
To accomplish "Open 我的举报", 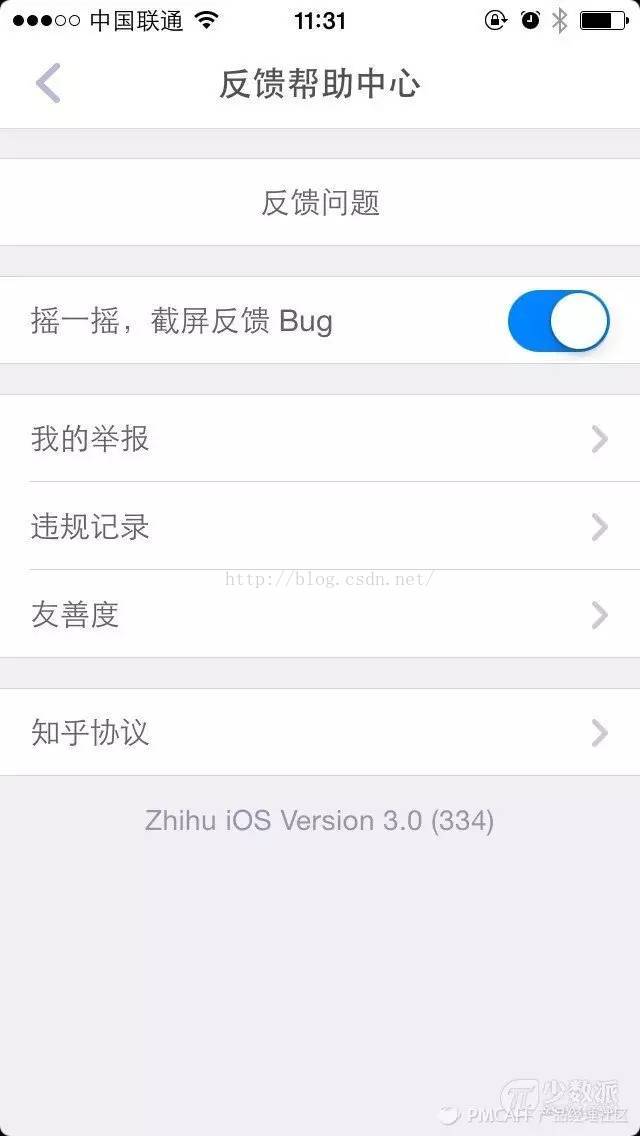I will tap(320, 438).
